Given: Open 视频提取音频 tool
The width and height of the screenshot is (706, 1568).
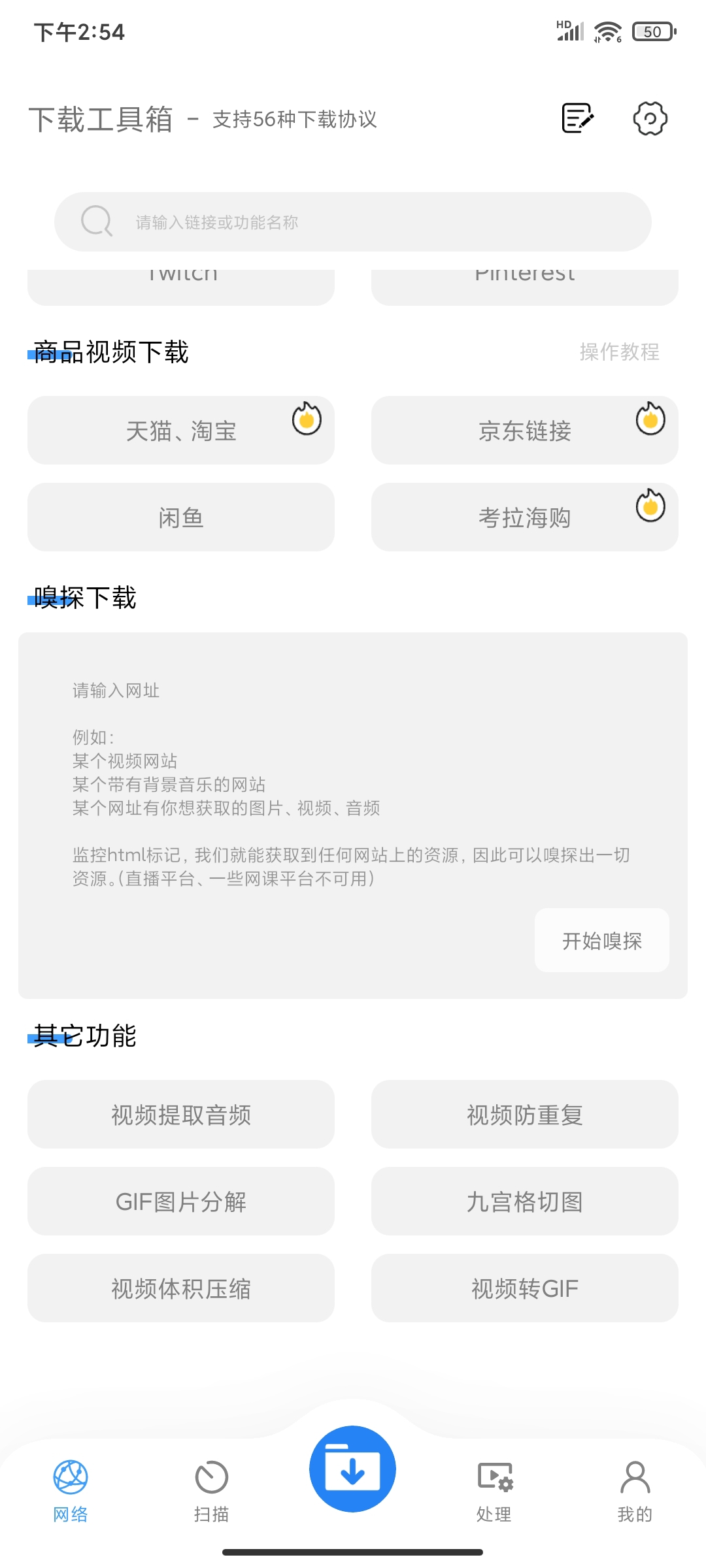Looking at the screenshot, I should (x=181, y=1115).
